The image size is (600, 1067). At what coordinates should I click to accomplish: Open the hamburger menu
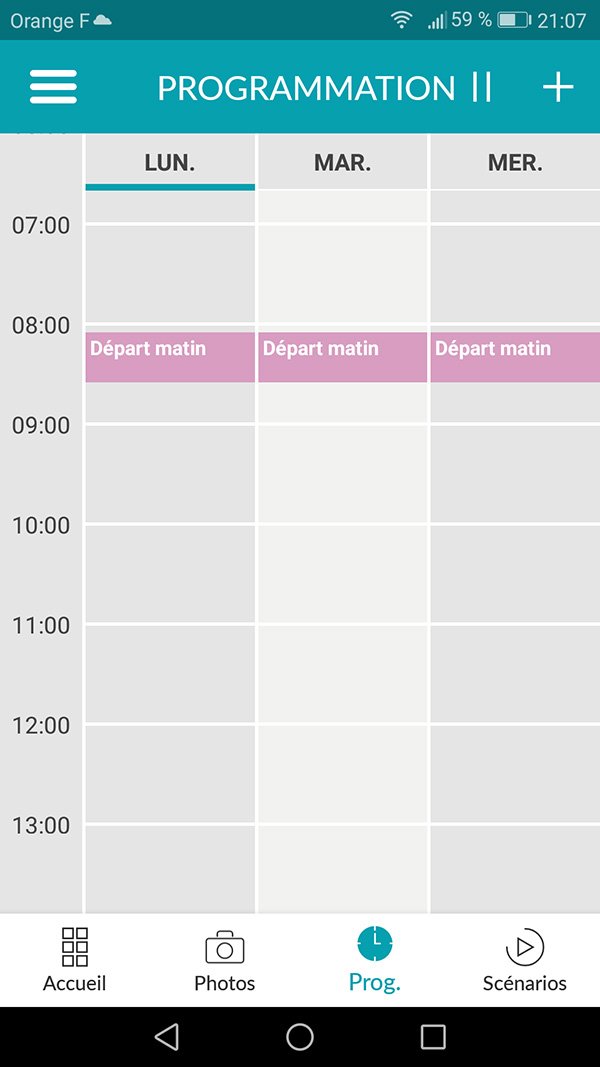tap(53, 87)
